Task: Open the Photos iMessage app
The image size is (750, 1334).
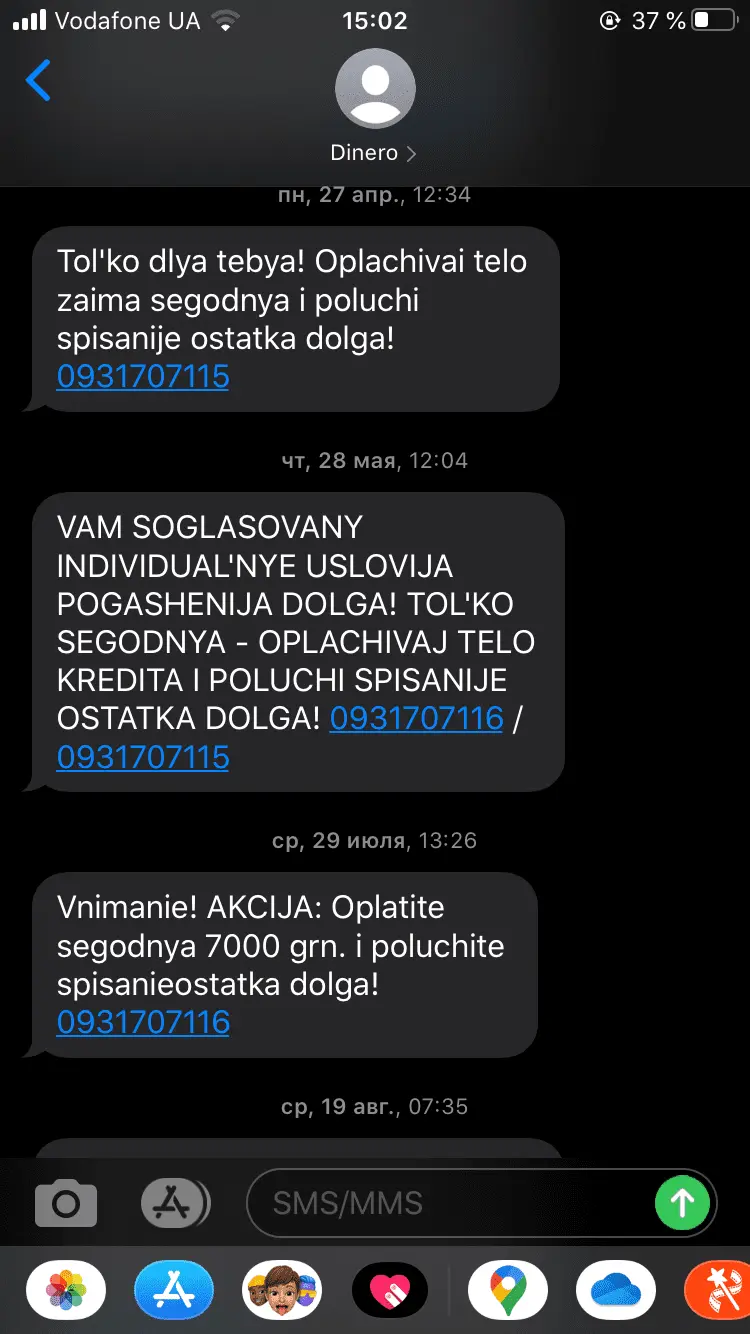Action: pyautogui.click(x=66, y=1291)
